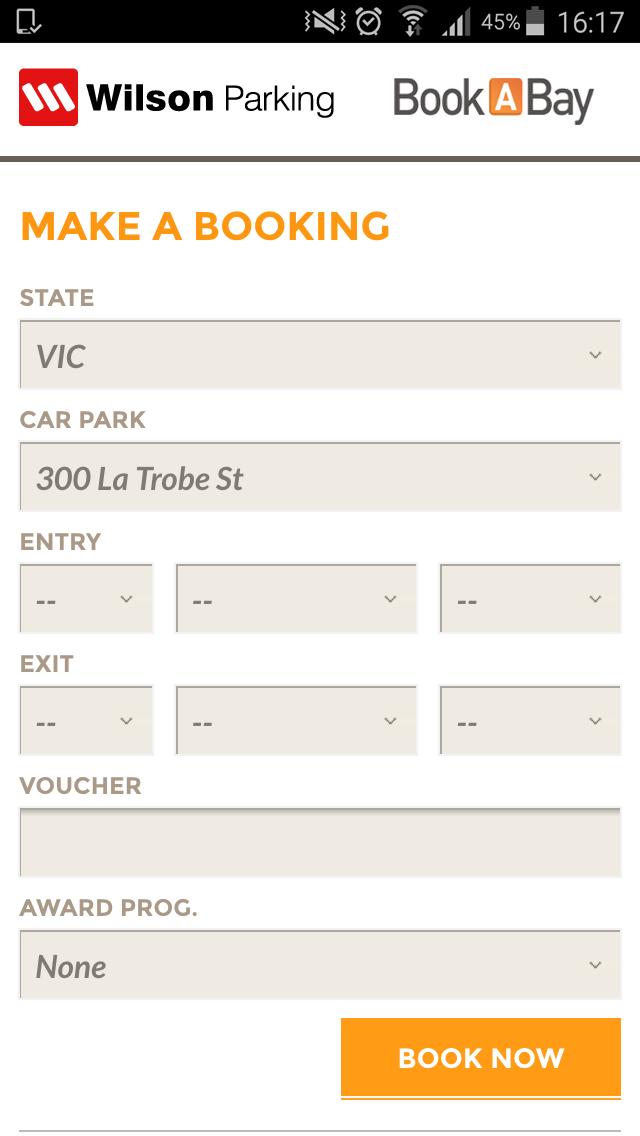640x1136 pixels.
Task: Open the State dropdown showing VIC
Action: coord(320,355)
